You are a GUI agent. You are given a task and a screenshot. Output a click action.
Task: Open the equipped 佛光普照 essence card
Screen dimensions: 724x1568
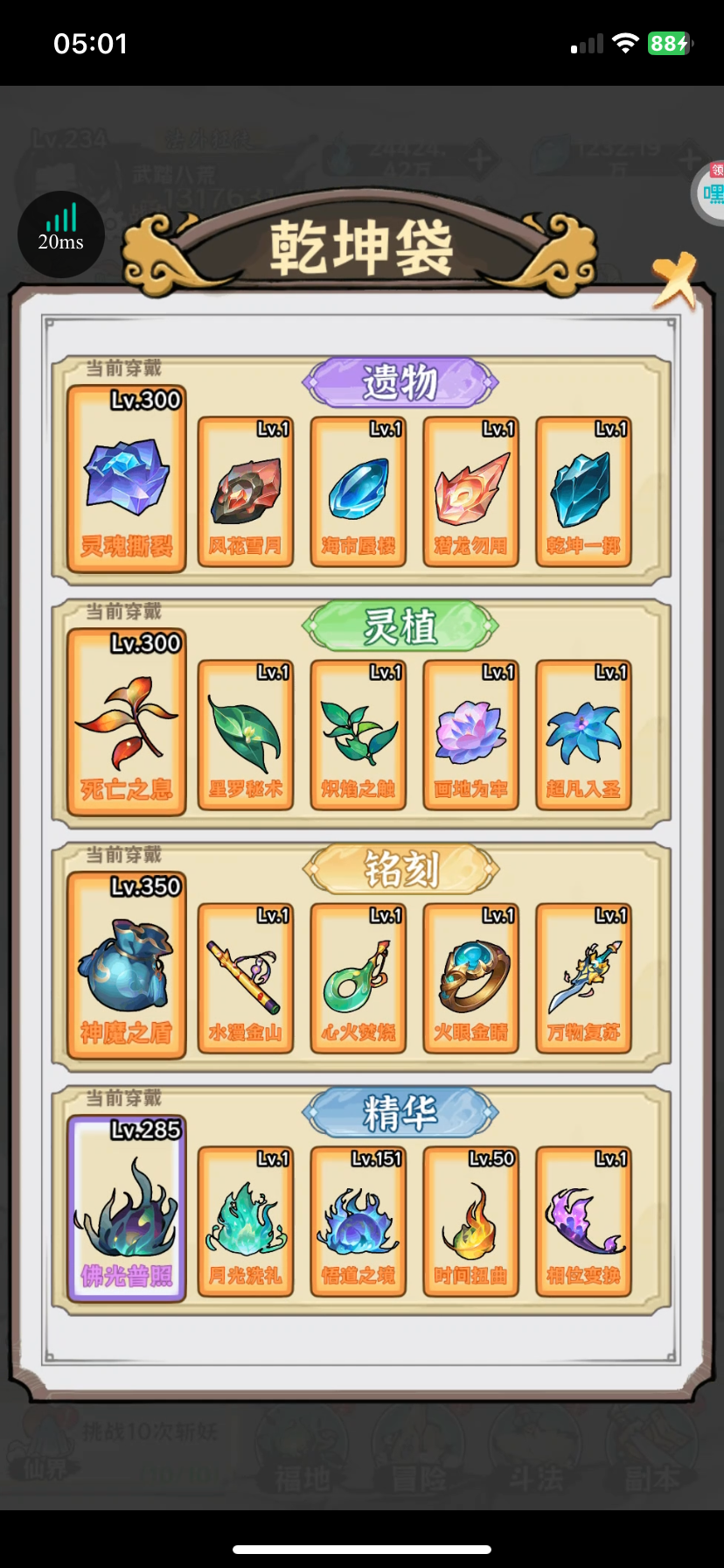[x=126, y=1208]
